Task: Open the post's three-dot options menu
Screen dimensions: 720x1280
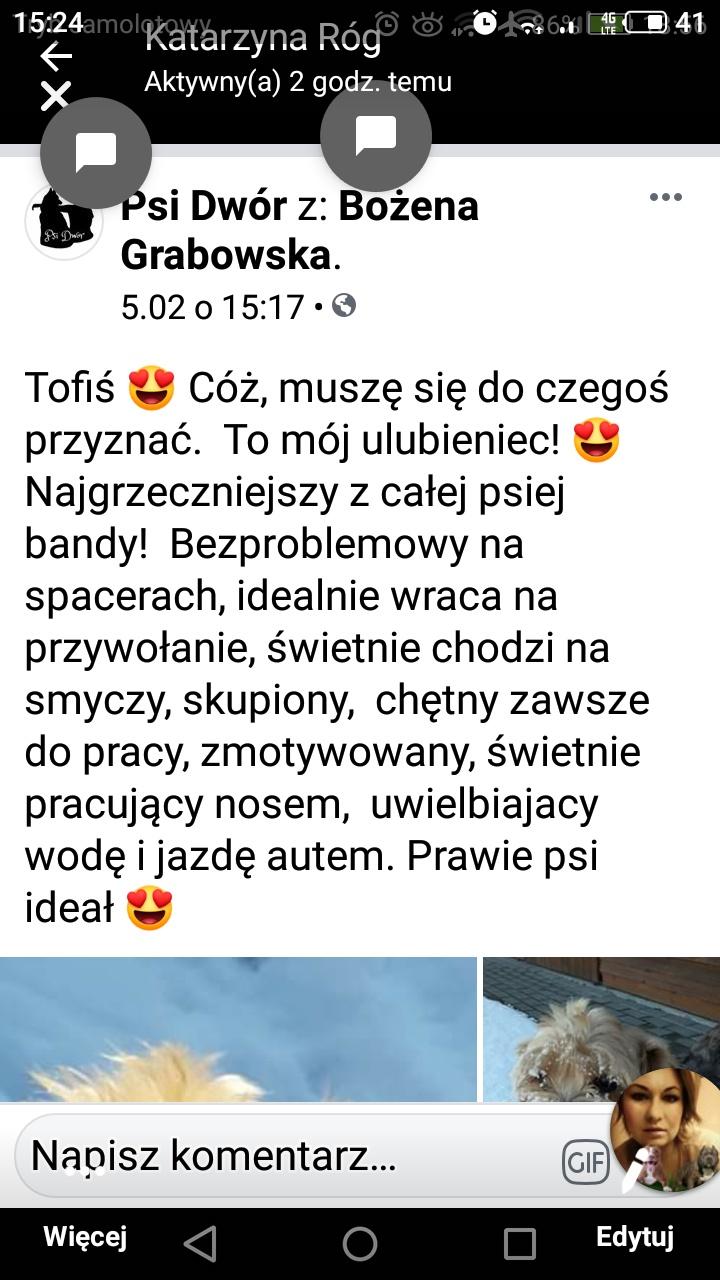Action: (665, 197)
